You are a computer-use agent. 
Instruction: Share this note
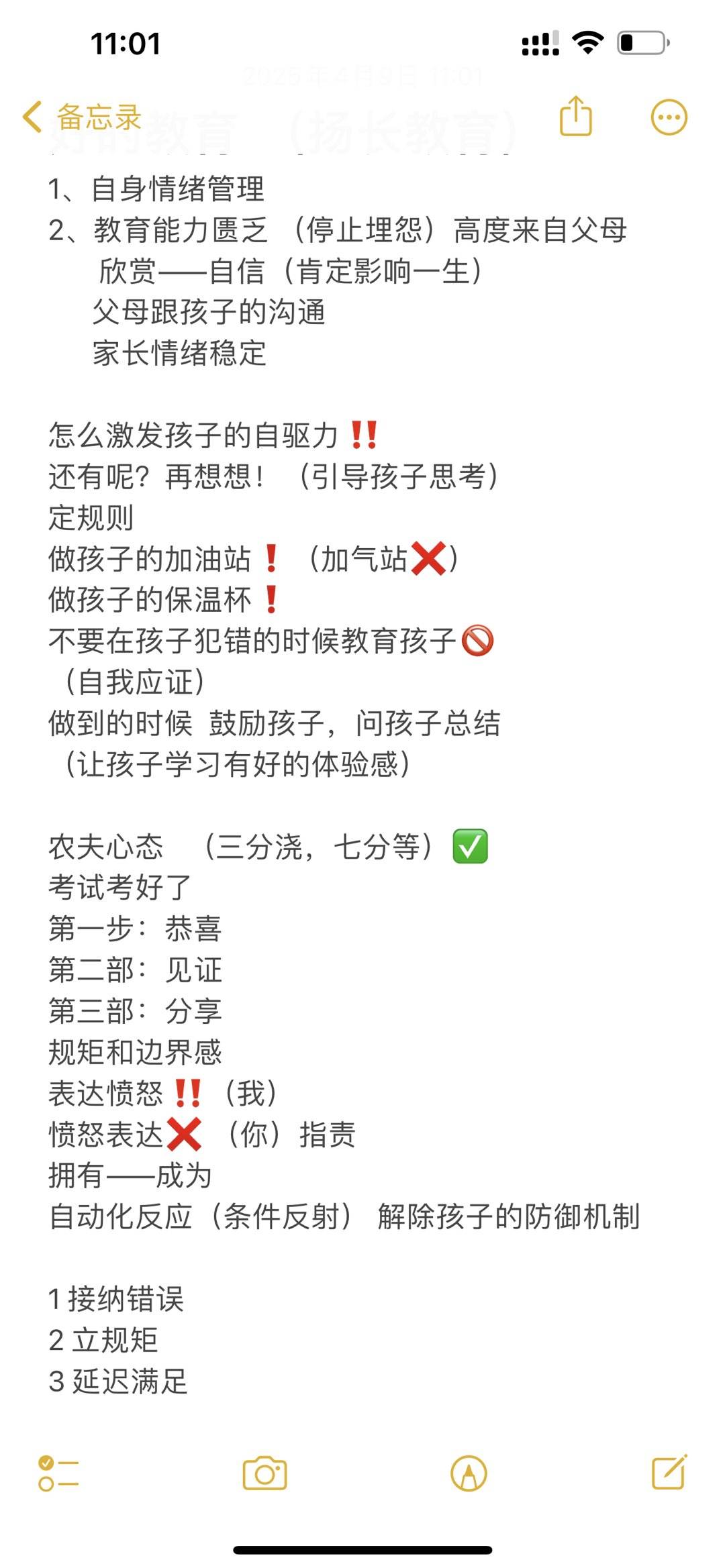pyautogui.click(x=575, y=117)
